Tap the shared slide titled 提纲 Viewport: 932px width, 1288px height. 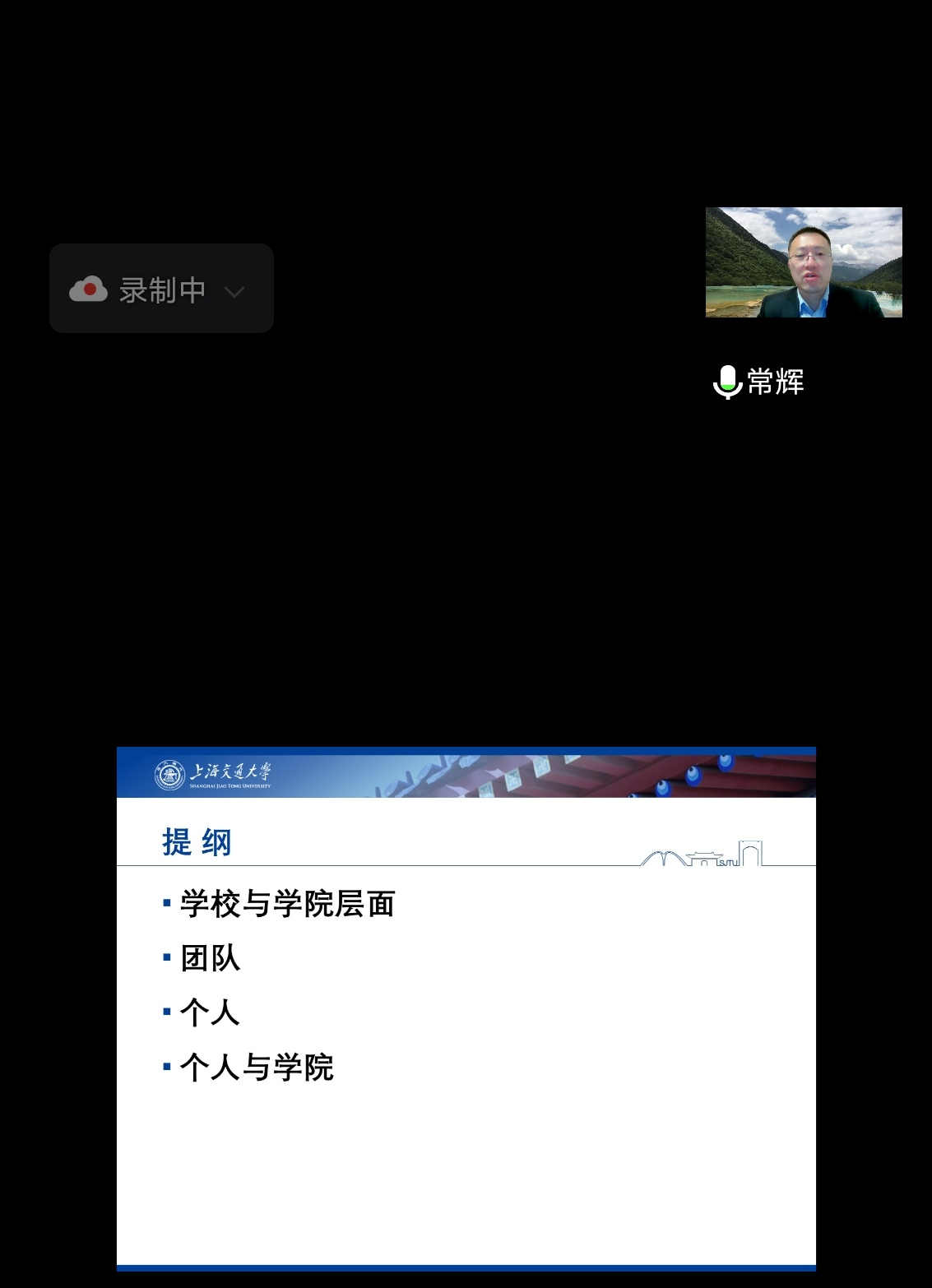tap(466, 1008)
